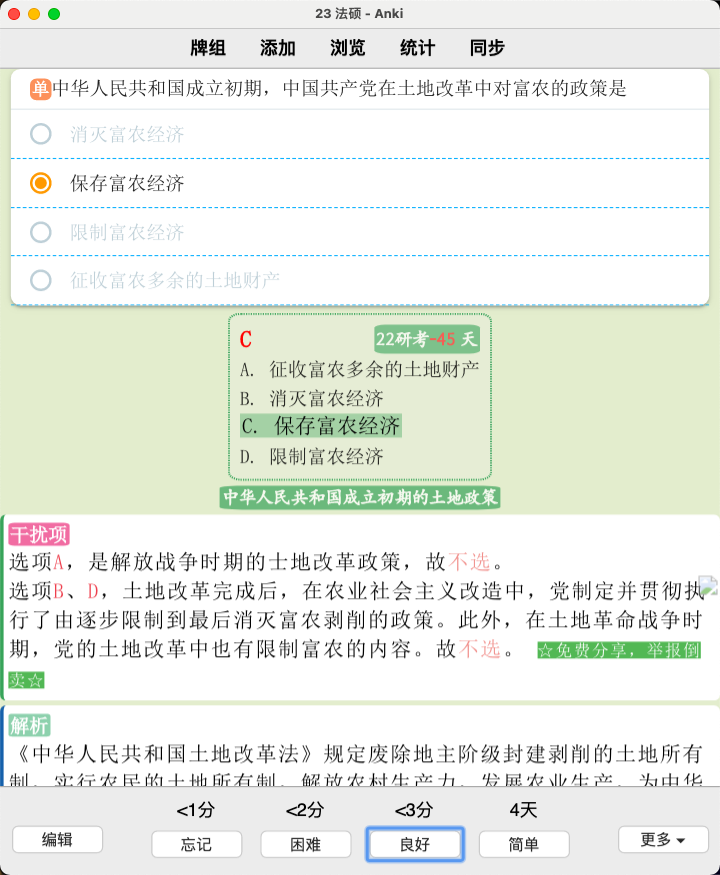The image size is (720, 875).
Task: Tap the 编辑 edit button
Action: [58, 840]
